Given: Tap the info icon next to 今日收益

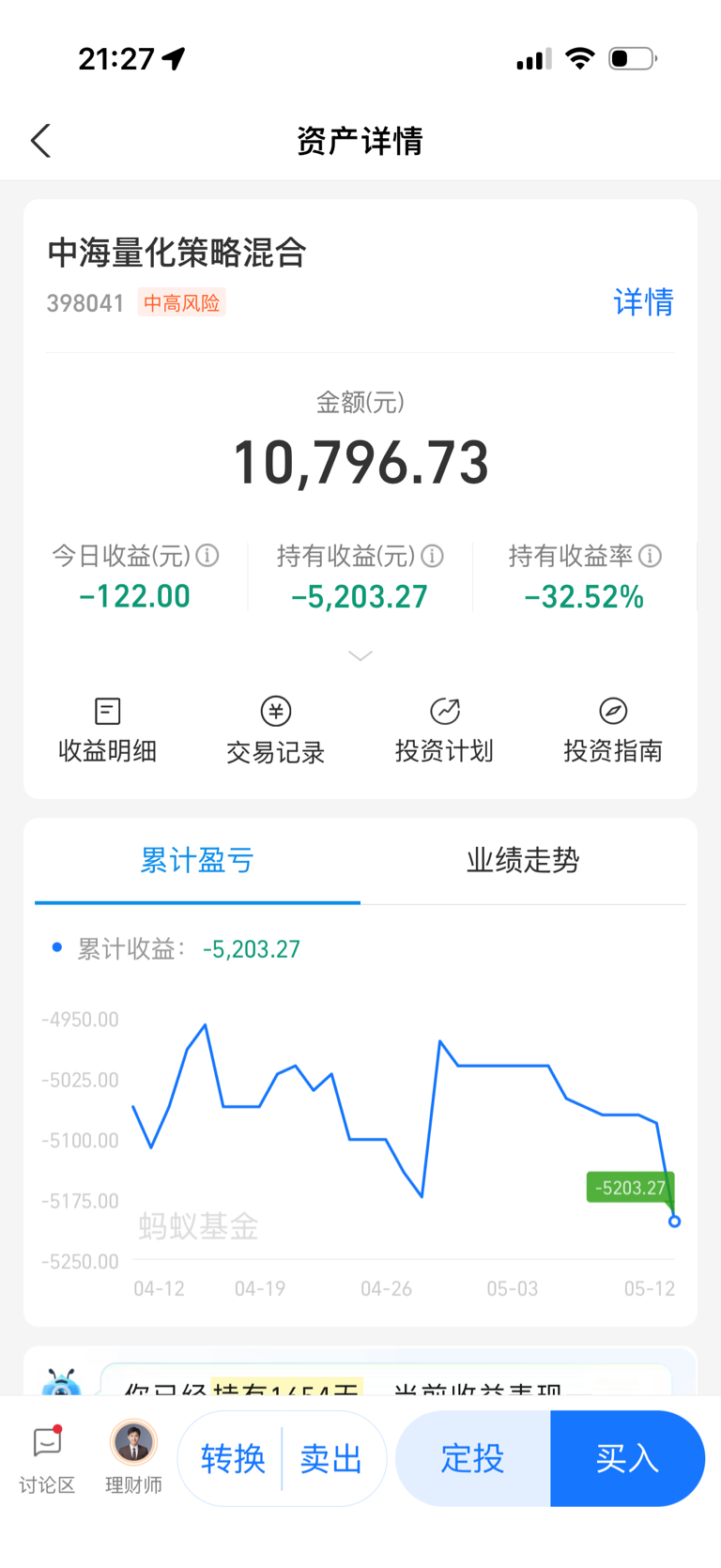Looking at the screenshot, I should click(x=207, y=556).
